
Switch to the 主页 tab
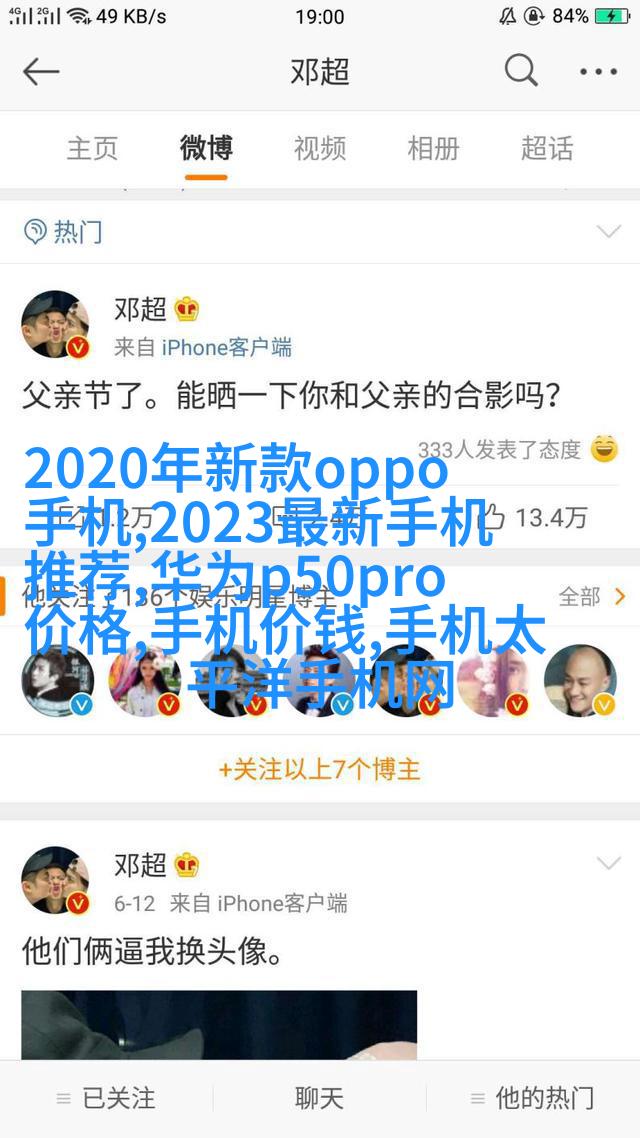[92, 149]
